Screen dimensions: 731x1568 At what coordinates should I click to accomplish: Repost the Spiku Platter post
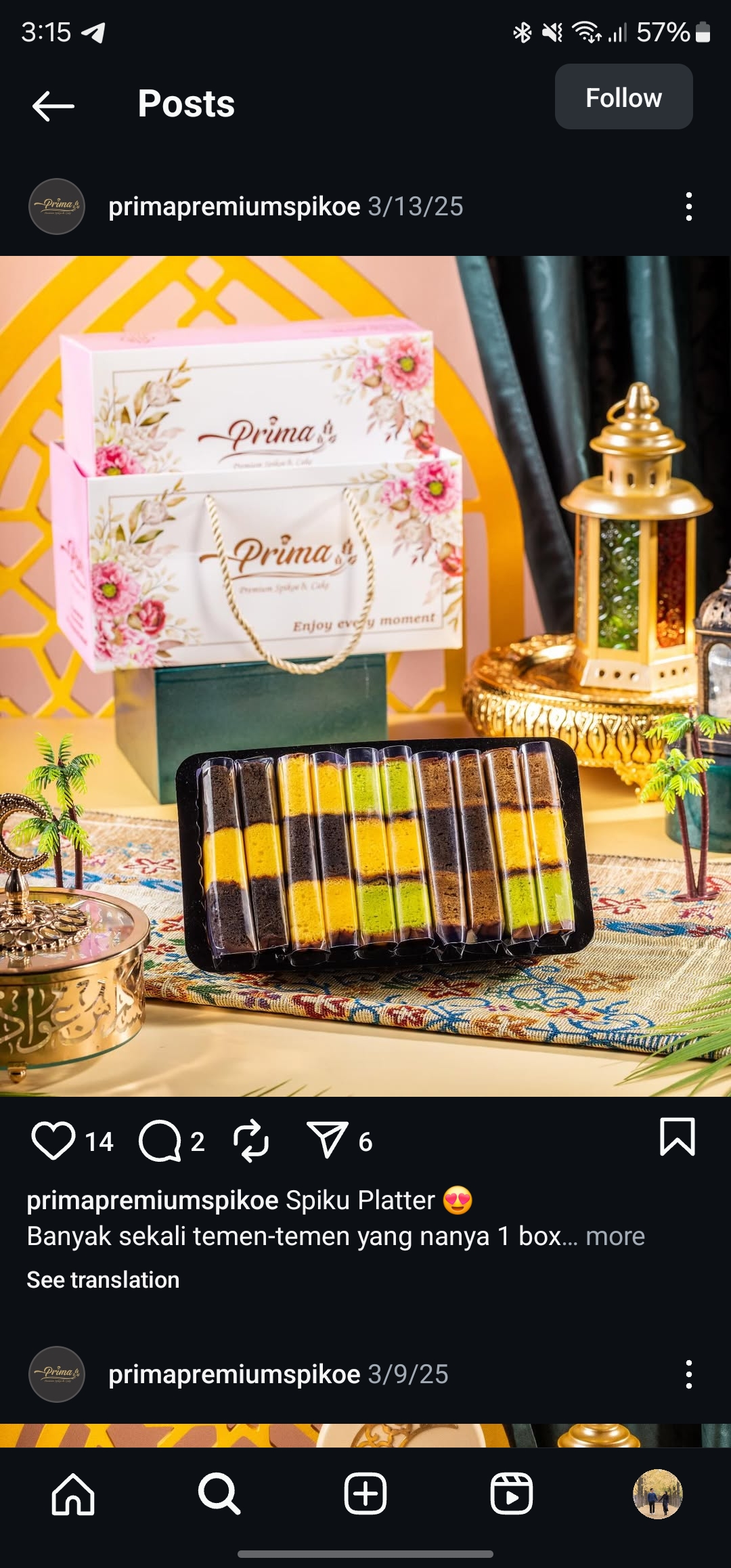(251, 1141)
